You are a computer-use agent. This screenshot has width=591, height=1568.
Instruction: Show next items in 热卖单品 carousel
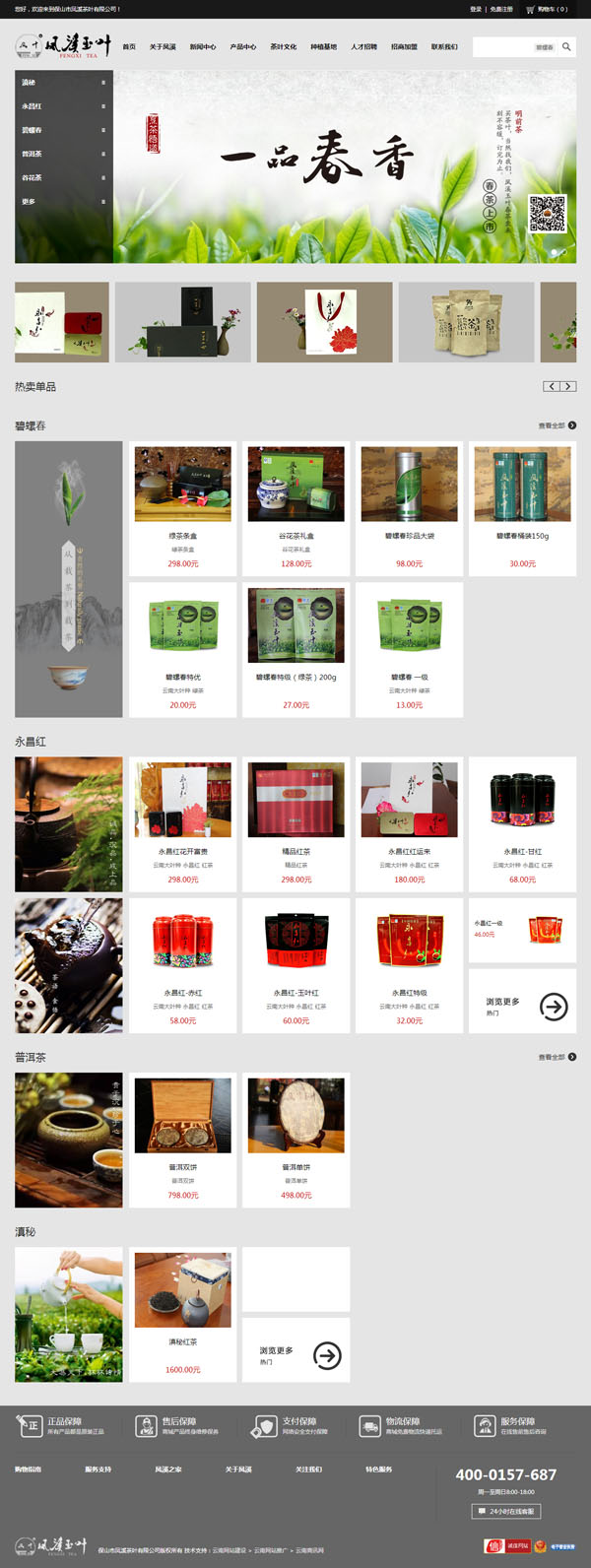568,387
